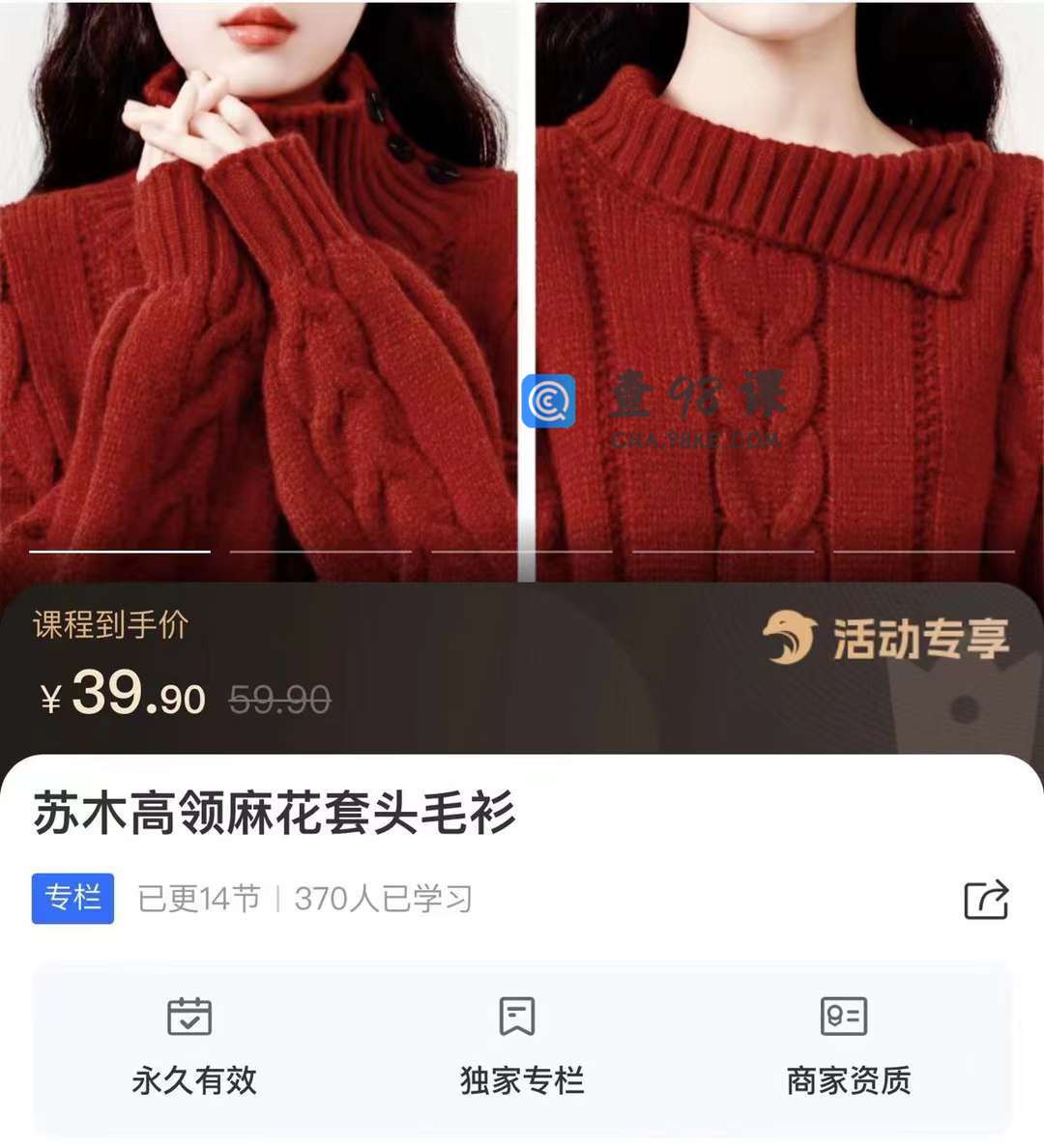
Task: Open the 永久有效 info
Action: (x=193, y=1048)
